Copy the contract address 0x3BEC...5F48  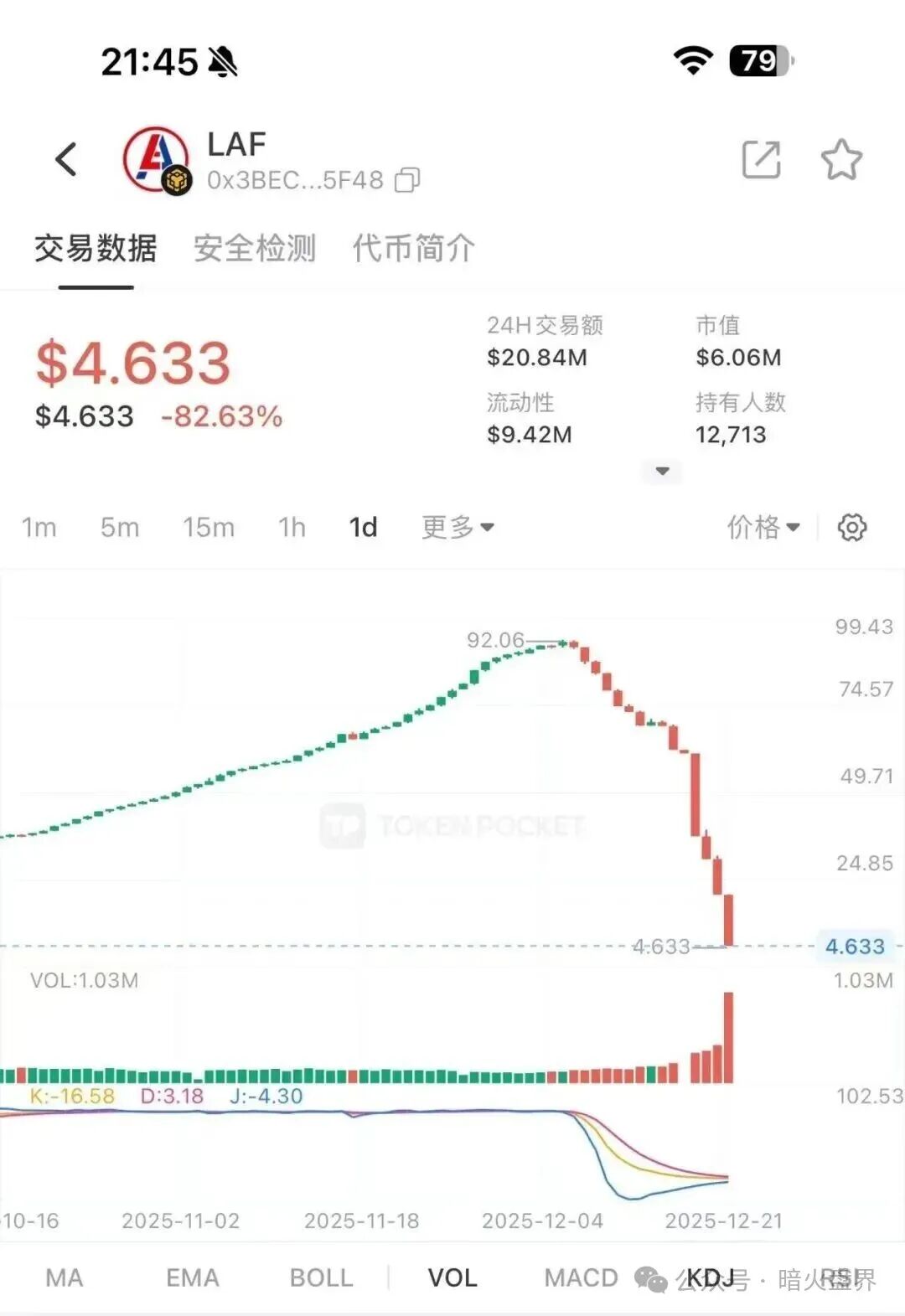(407, 180)
